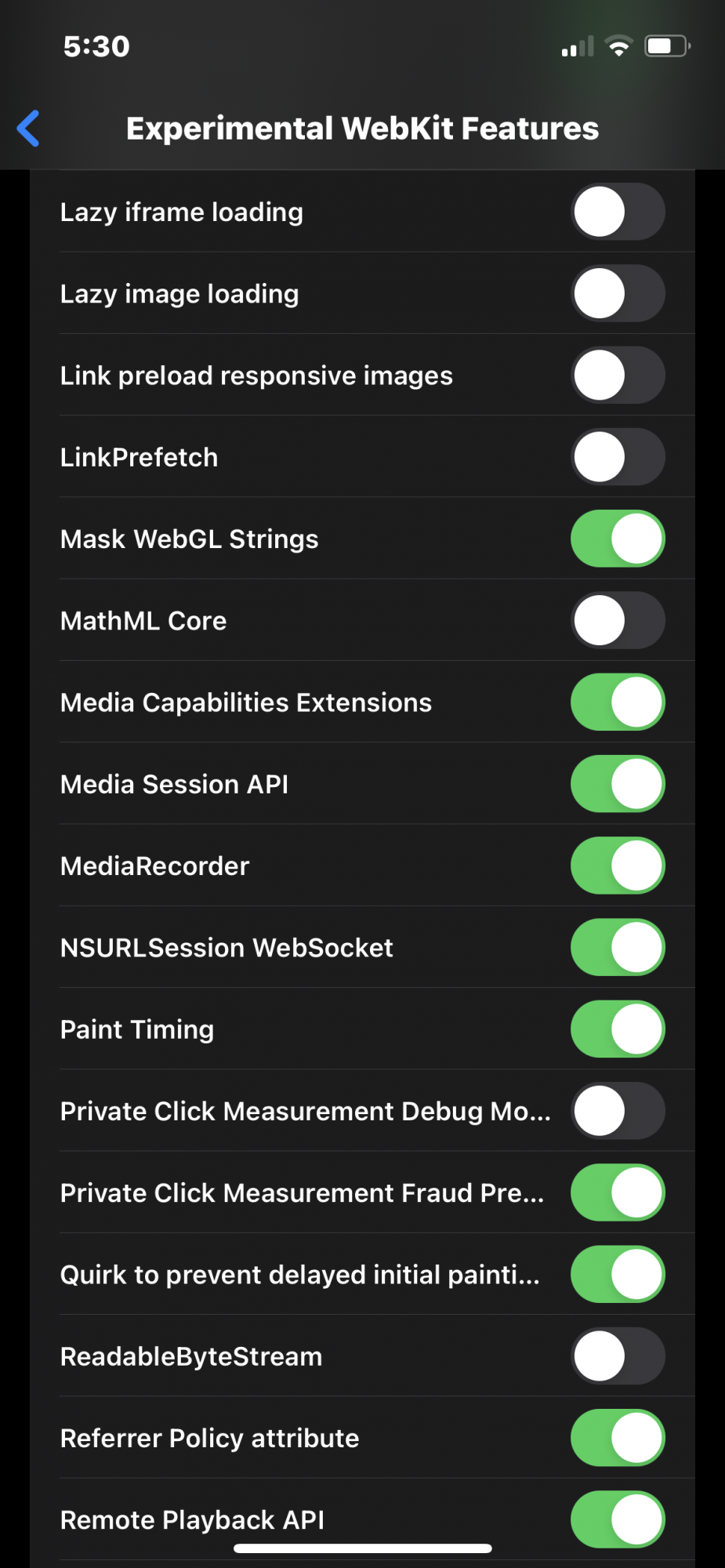The height and width of the screenshot is (1568, 725).
Task: Disable Mask WebGL Strings
Action: click(x=618, y=539)
